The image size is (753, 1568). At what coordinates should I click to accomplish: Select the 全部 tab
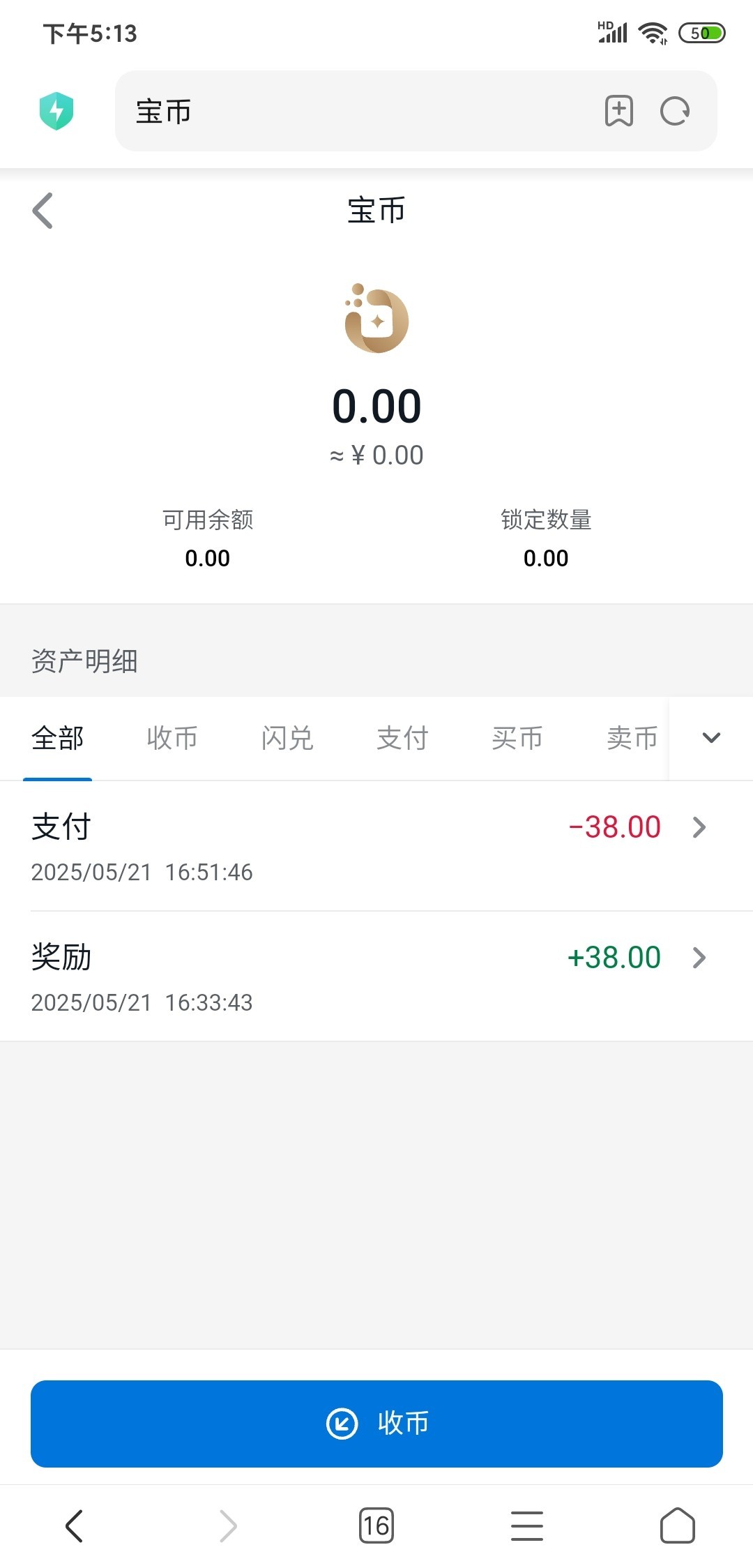[58, 738]
